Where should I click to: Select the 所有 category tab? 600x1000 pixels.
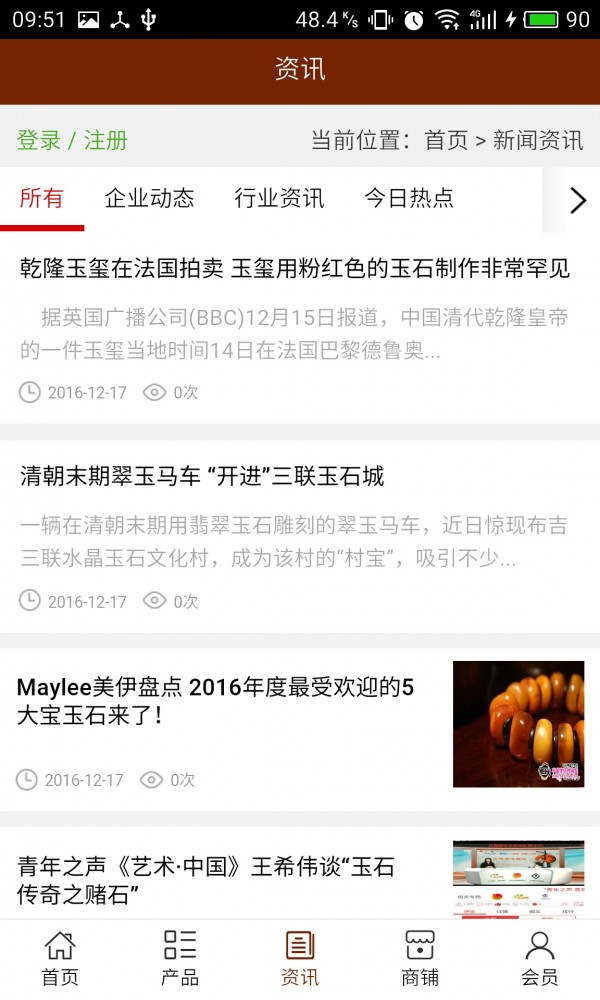42,198
